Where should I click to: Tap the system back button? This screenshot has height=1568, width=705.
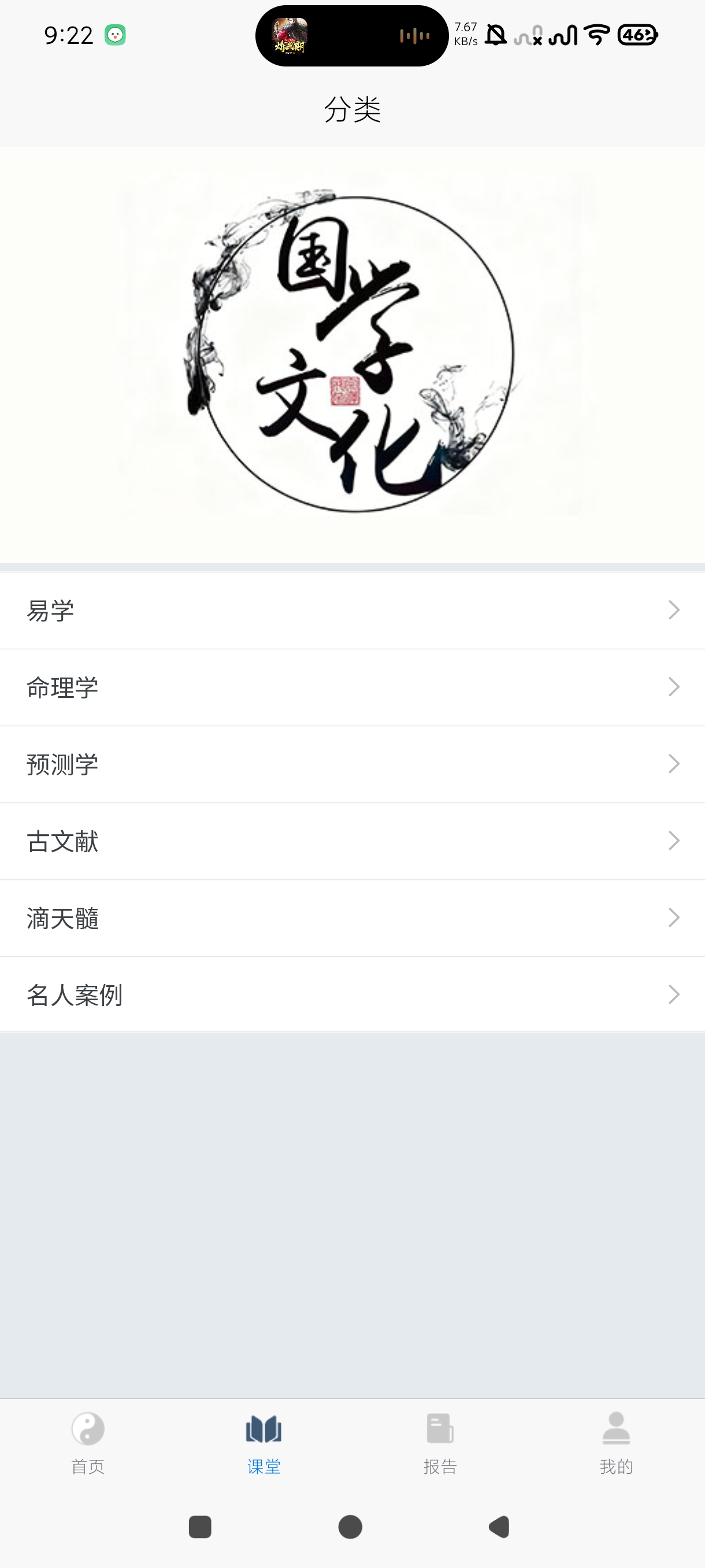tap(499, 1526)
